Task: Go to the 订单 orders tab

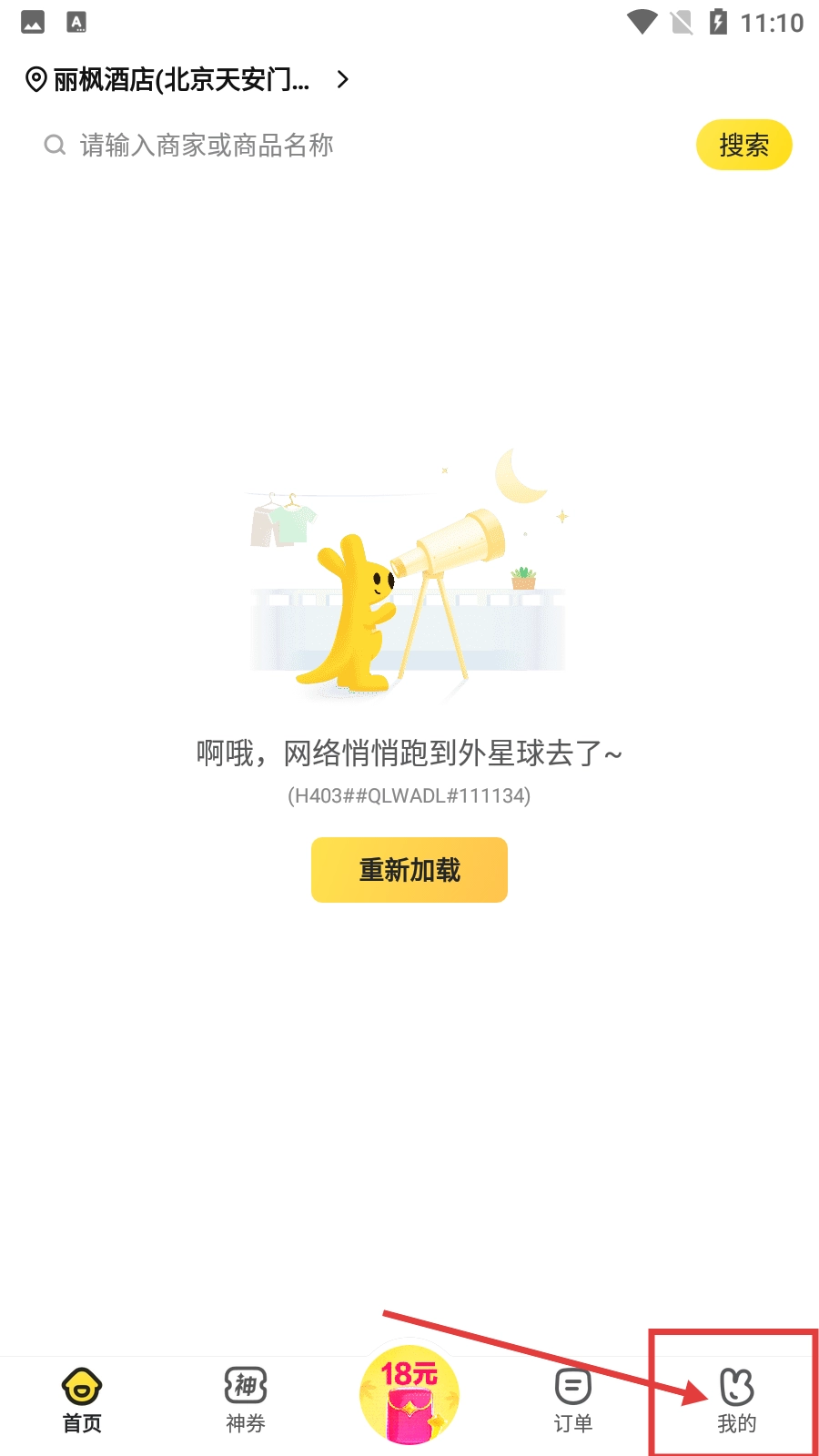Action: pyautogui.click(x=573, y=1401)
